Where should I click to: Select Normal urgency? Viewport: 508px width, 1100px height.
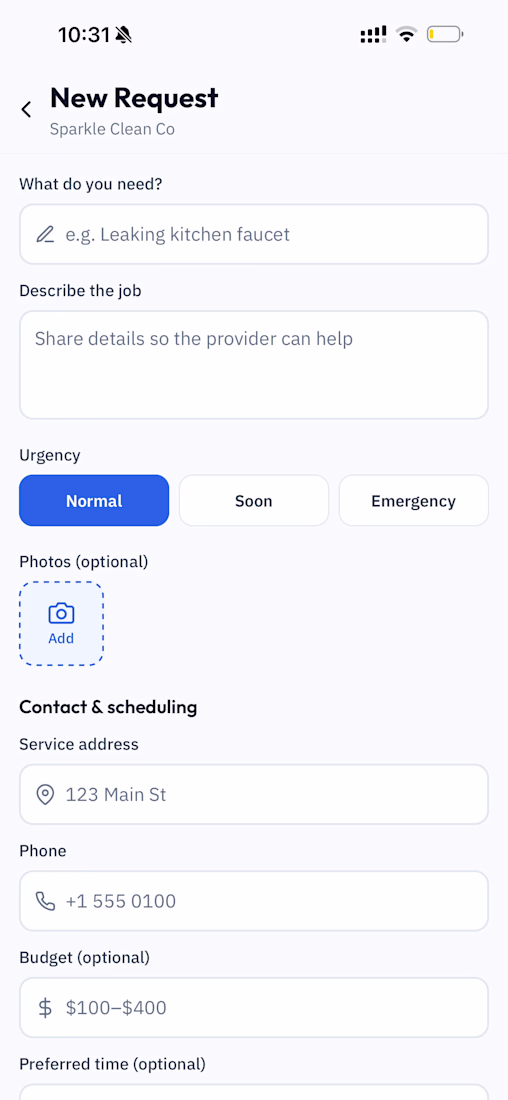(94, 501)
